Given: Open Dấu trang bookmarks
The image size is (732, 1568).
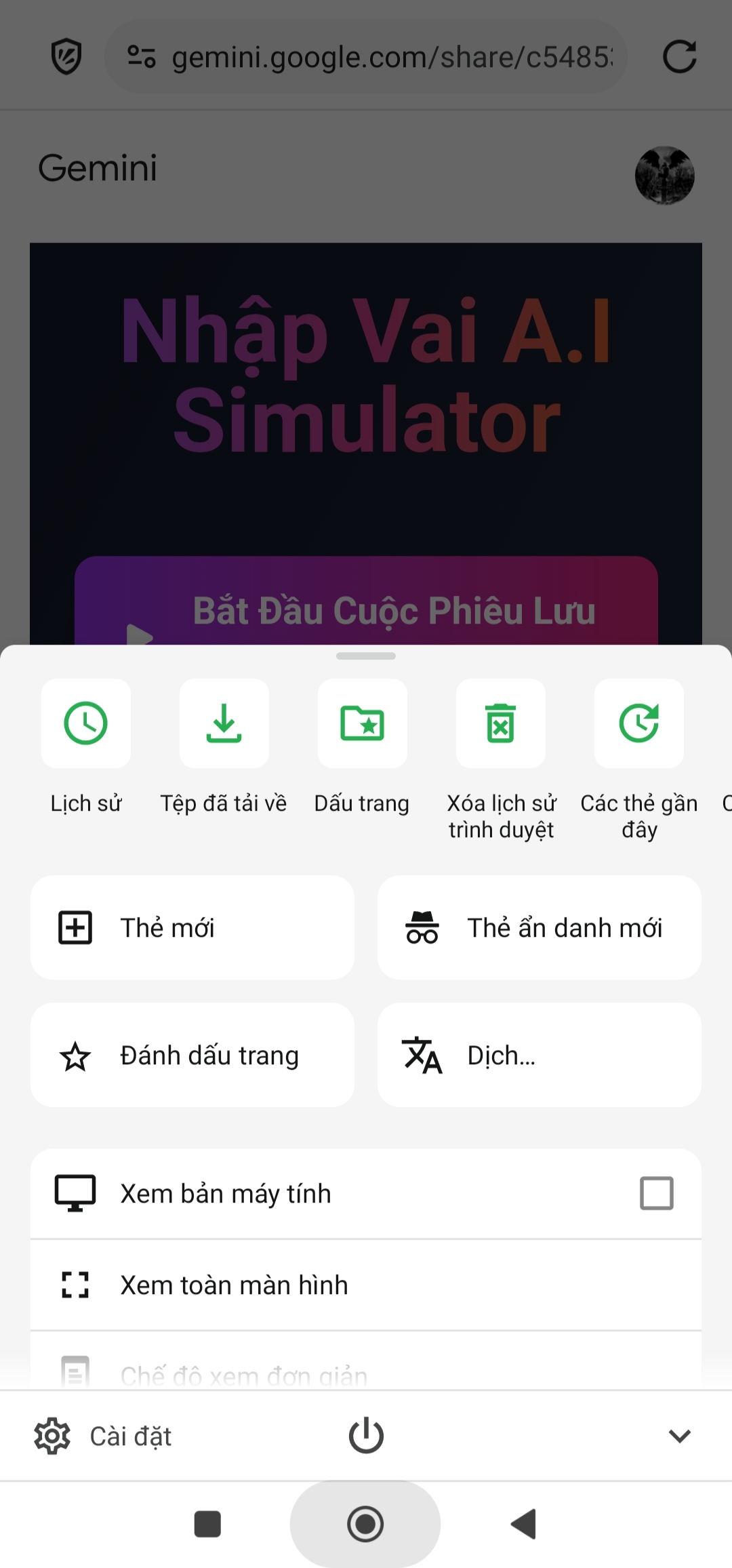Looking at the screenshot, I should [x=362, y=724].
